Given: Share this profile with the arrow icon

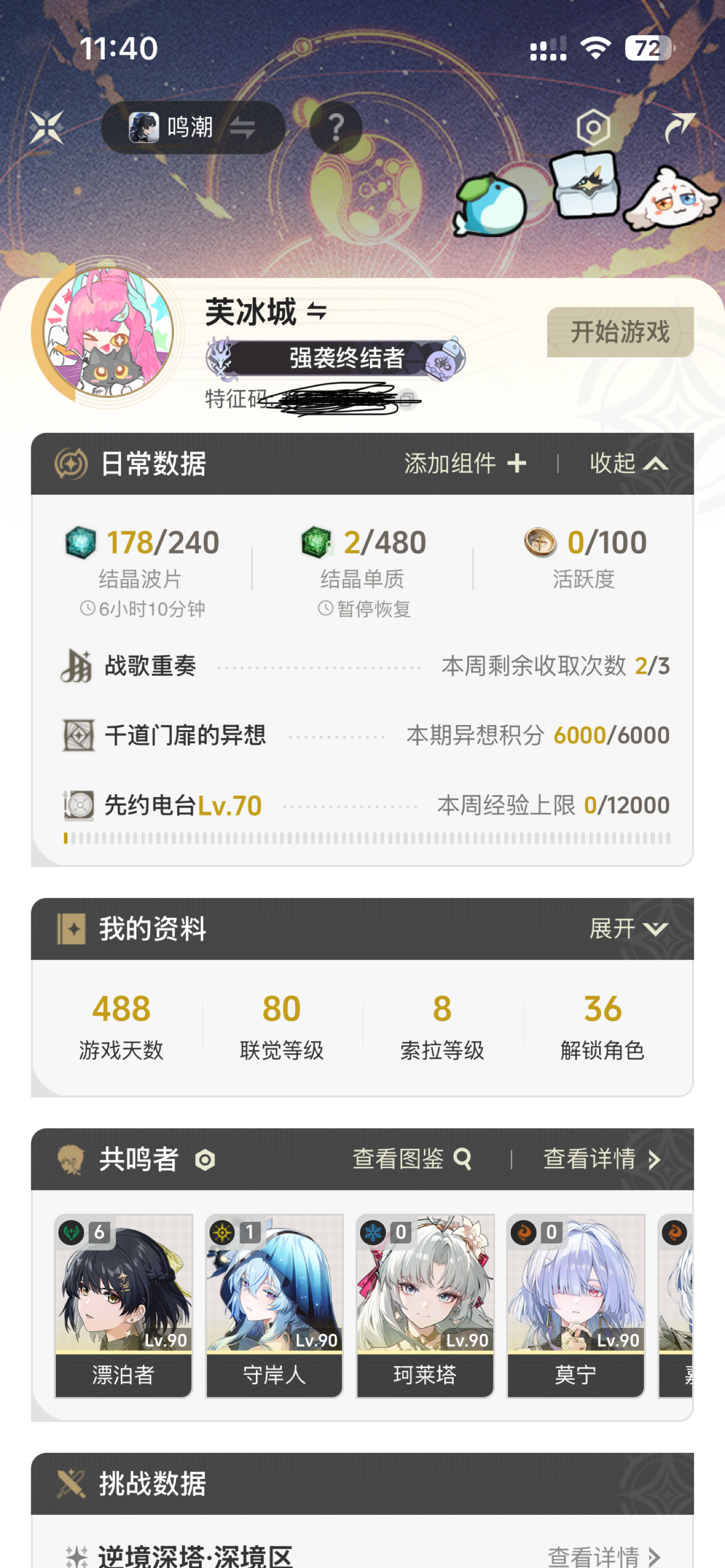Looking at the screenshot, I should point(678,127).
